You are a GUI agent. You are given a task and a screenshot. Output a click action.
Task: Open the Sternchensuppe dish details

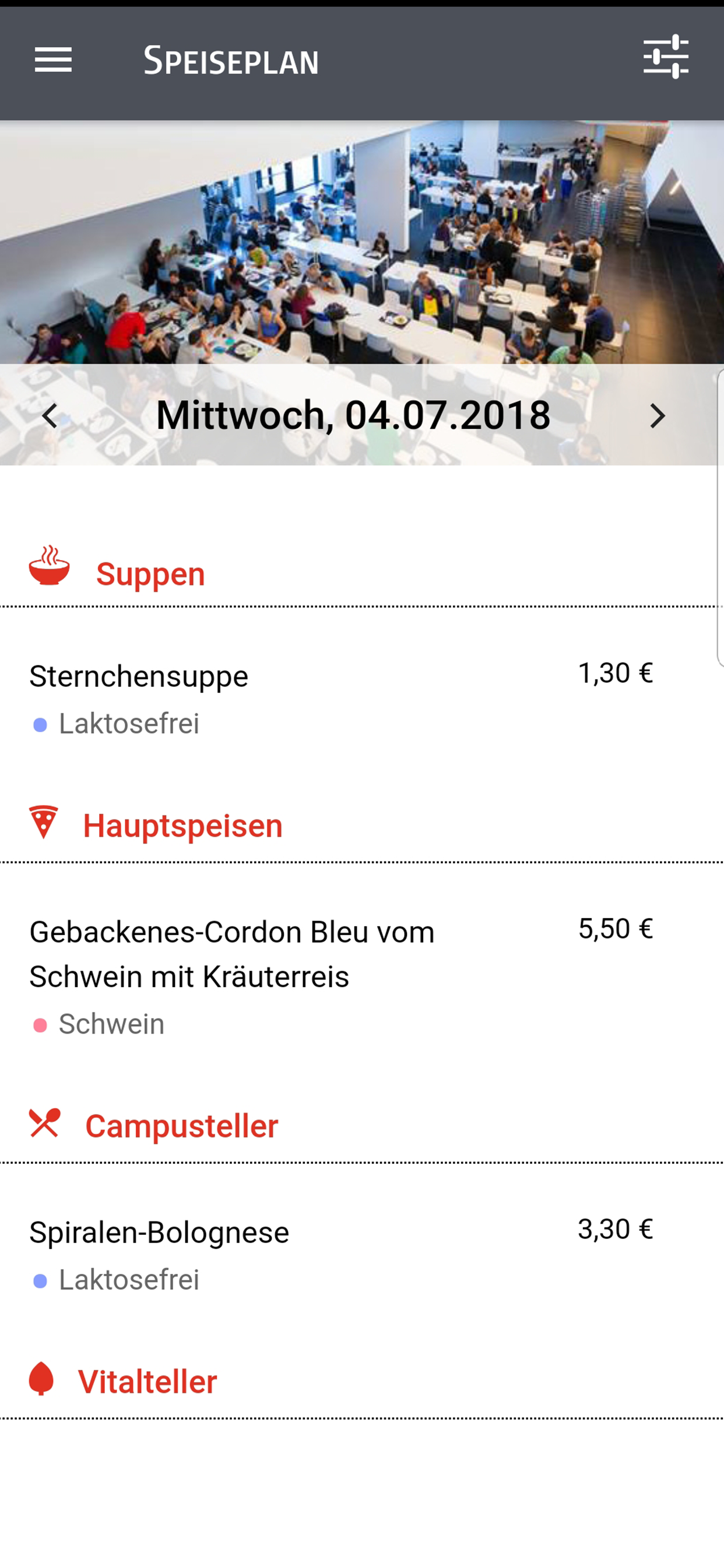[x=362, y=698]
